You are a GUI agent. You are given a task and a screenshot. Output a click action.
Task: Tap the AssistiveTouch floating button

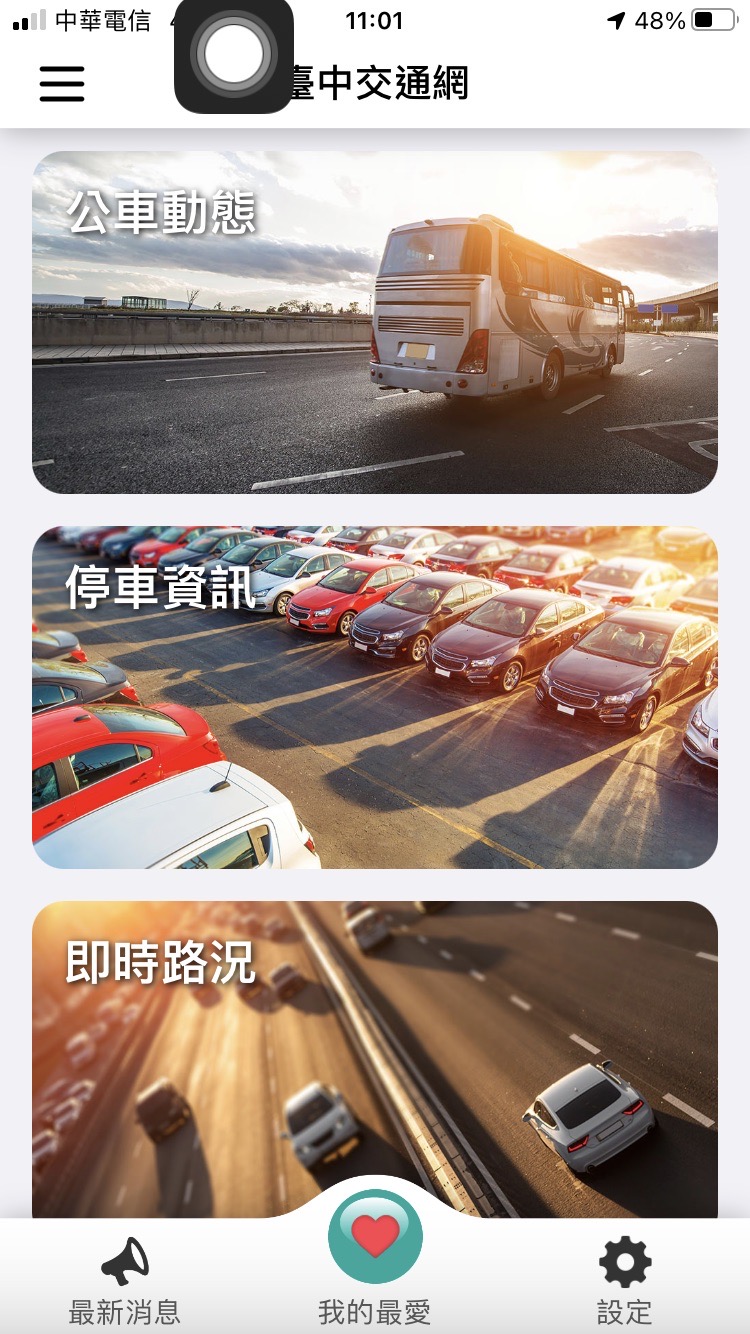click(234, 54)
